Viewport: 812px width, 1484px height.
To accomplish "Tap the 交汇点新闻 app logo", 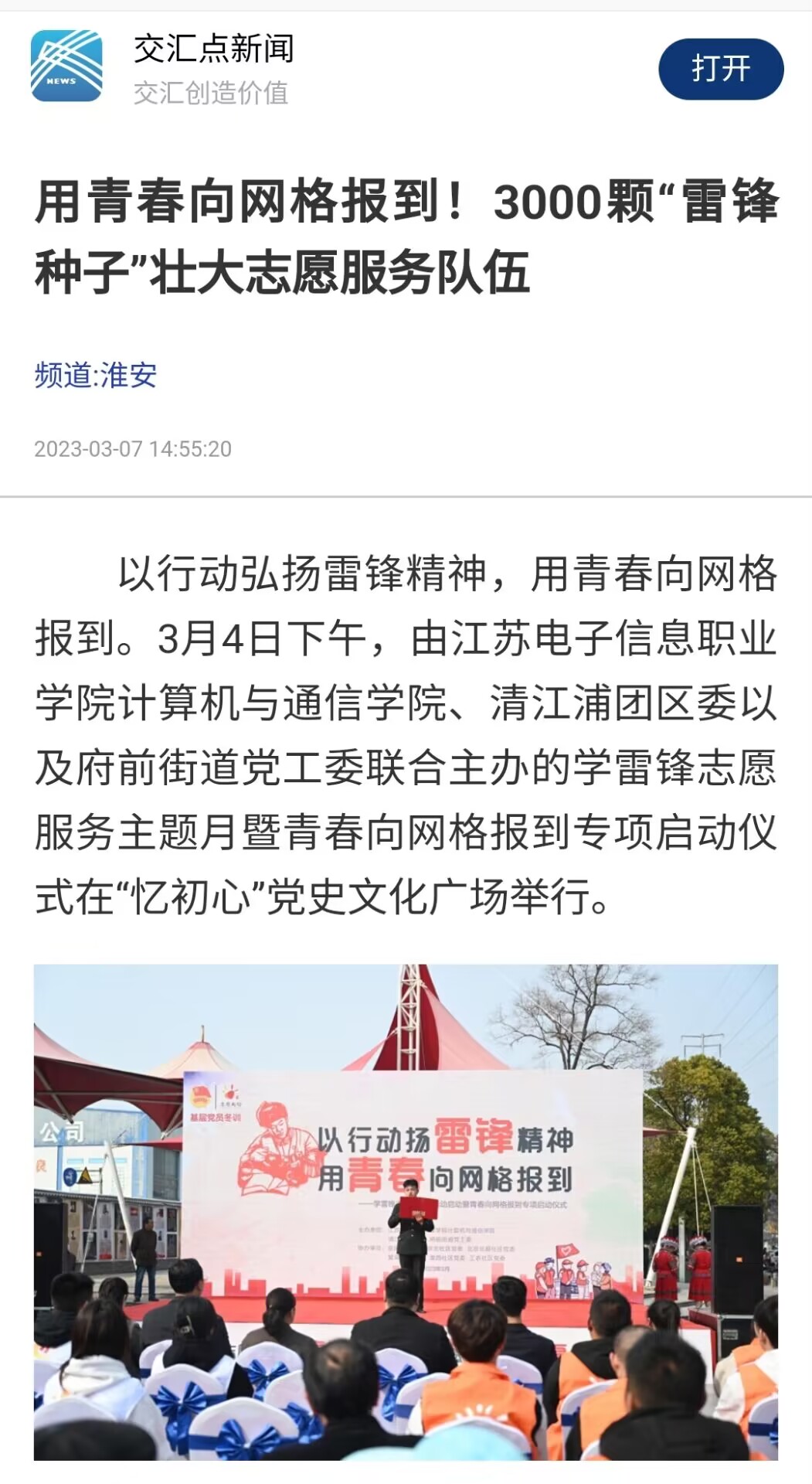I will [66, 66].
